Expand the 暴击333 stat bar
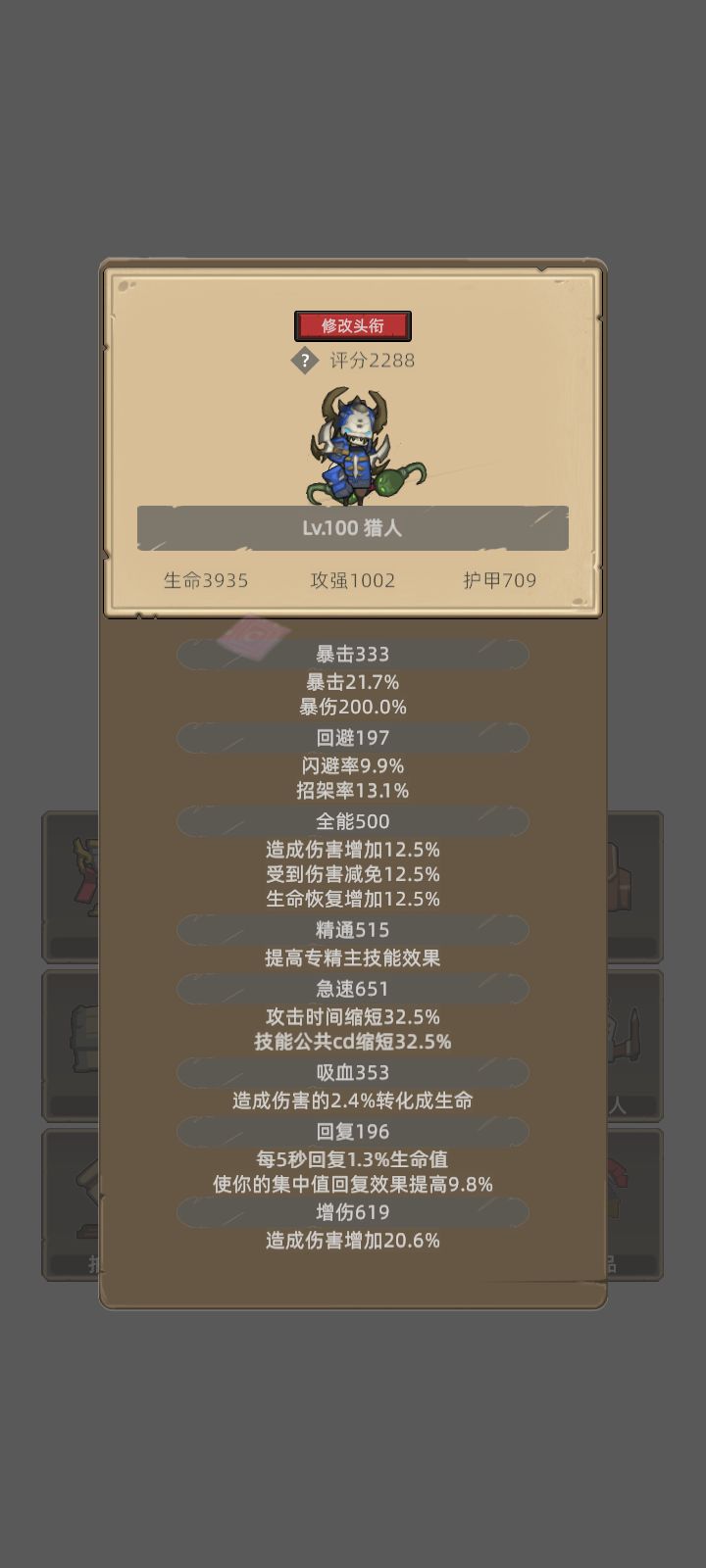Viewport: 706px width, 1568px height. pos(351,653)
